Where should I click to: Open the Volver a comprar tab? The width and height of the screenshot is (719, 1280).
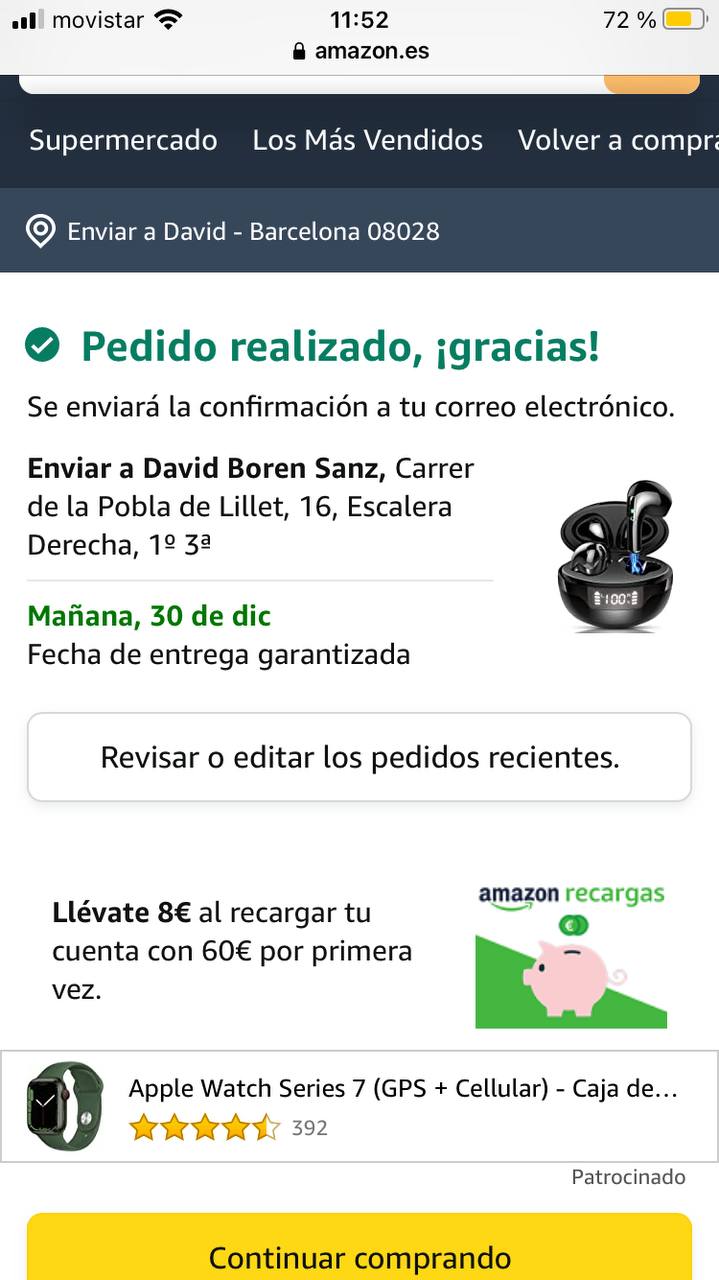(x=617, y=141)
